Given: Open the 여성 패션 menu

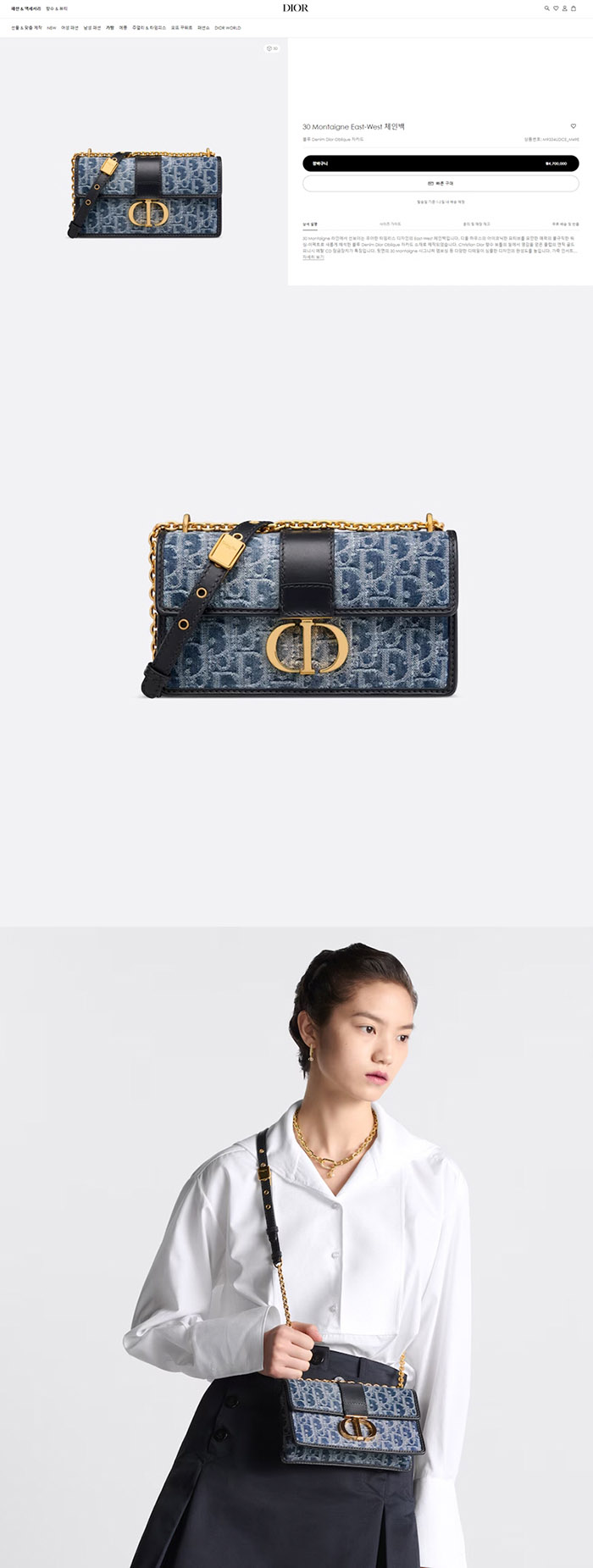Looking at the screenshot, I should click(x=69, y=28).
